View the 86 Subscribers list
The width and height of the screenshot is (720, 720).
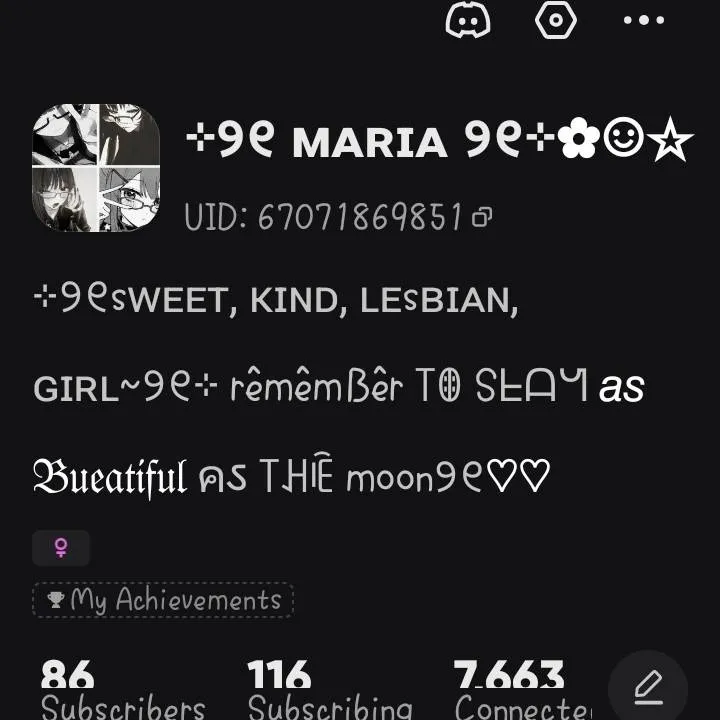[x=122, y=692]
